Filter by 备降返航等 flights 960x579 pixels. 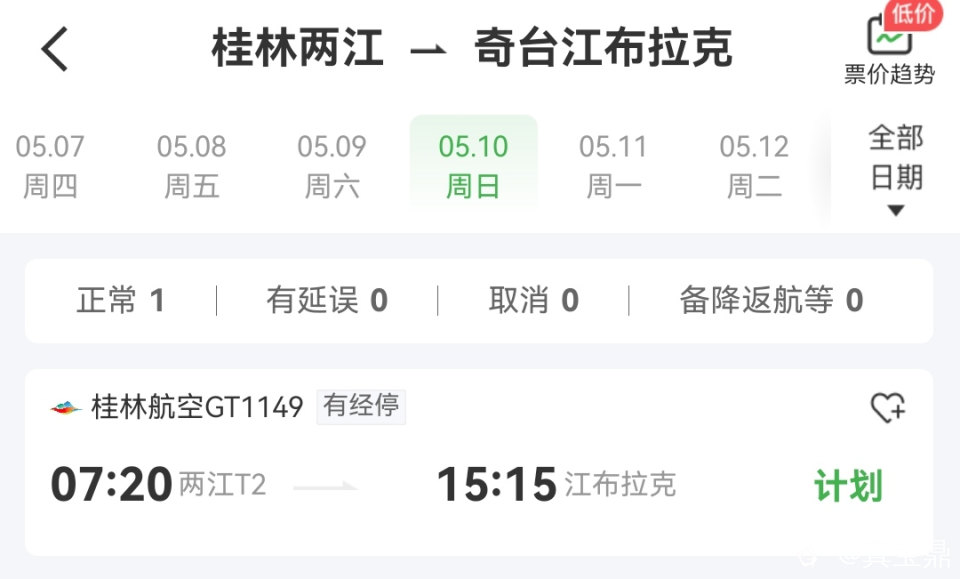pos(771,300)
